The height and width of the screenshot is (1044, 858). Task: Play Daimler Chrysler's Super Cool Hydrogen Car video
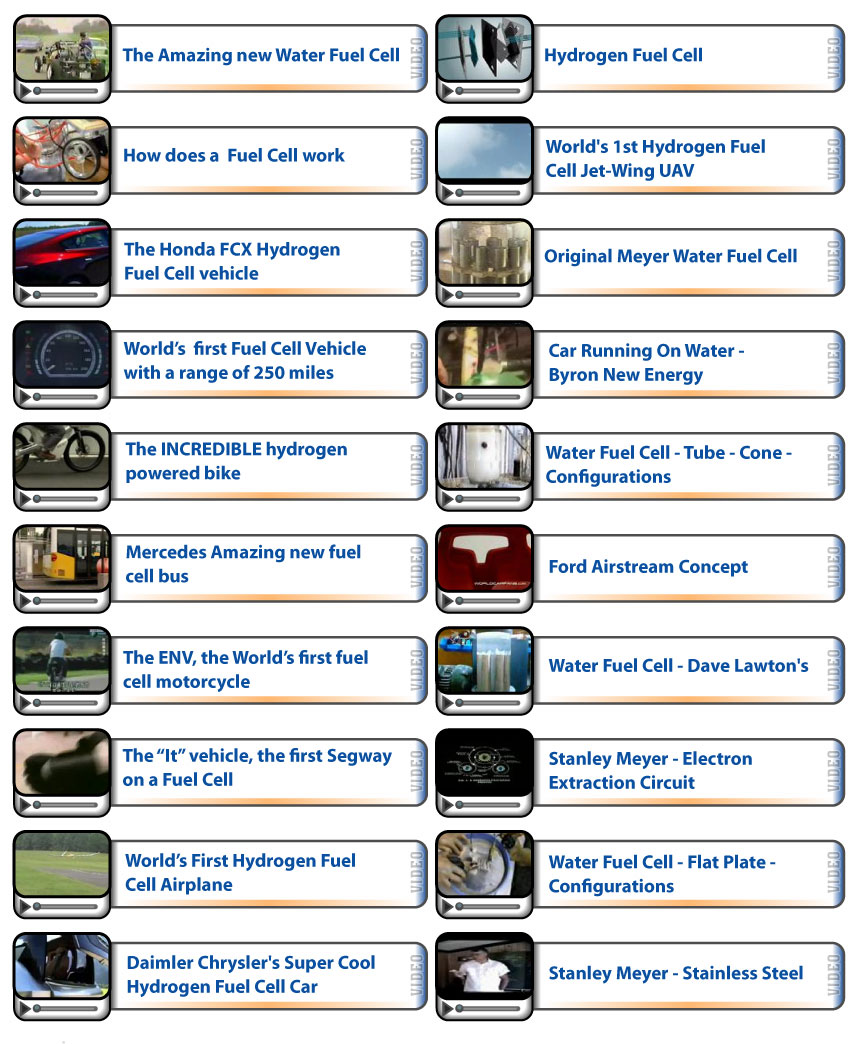click(250, 975)
